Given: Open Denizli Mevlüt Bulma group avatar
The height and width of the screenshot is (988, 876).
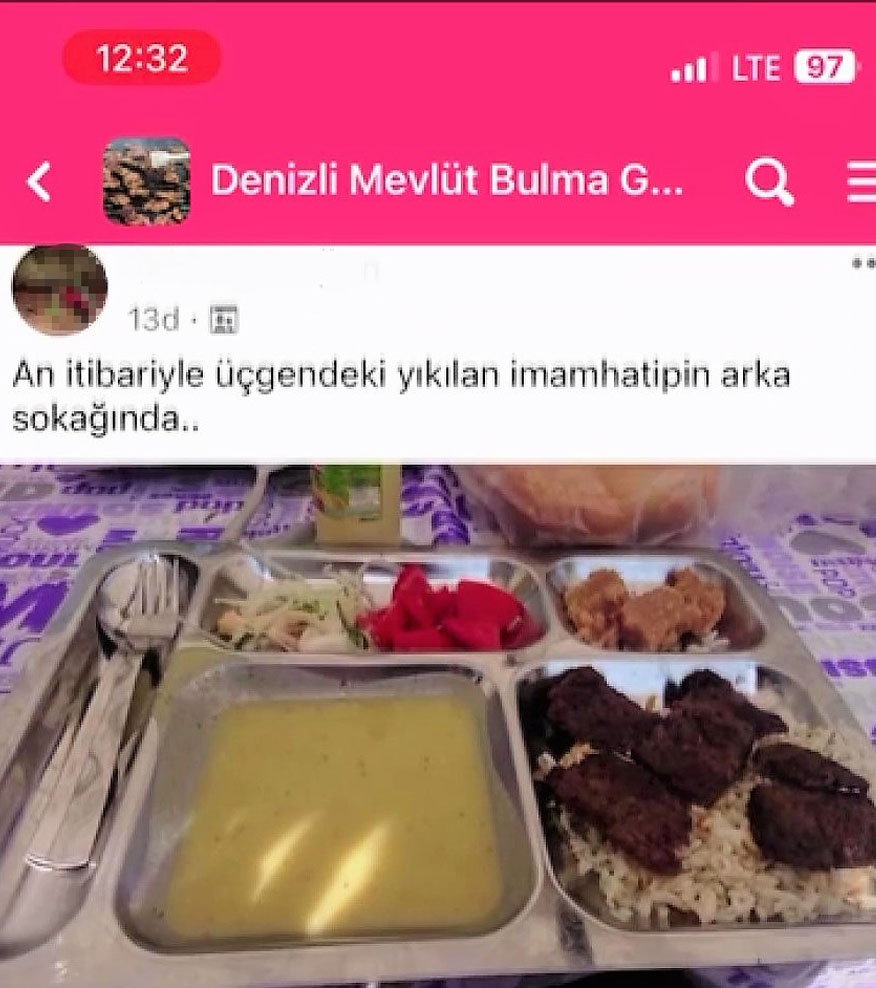Looking at the screenshot, I should click(x=146, y=181).
